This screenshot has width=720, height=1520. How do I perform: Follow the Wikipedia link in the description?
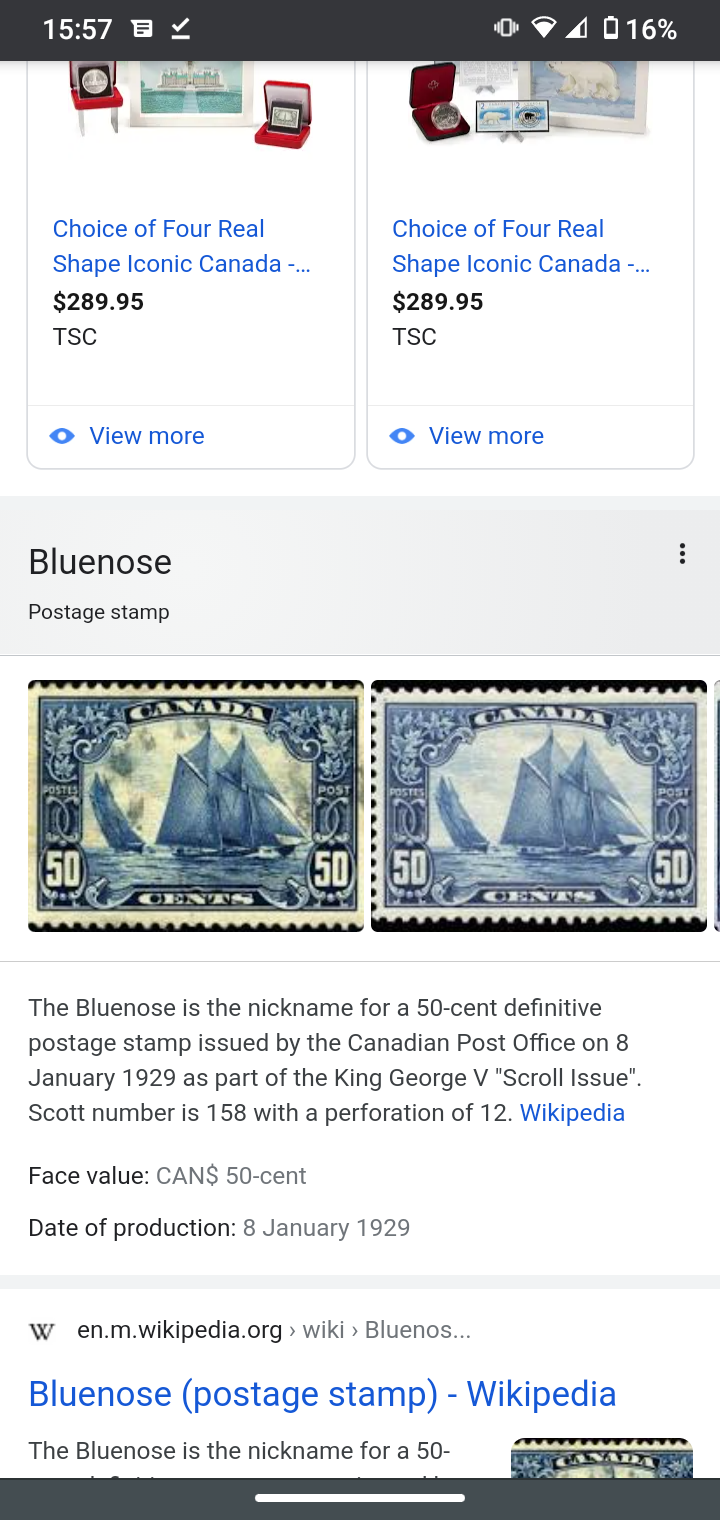(572, 1113)
